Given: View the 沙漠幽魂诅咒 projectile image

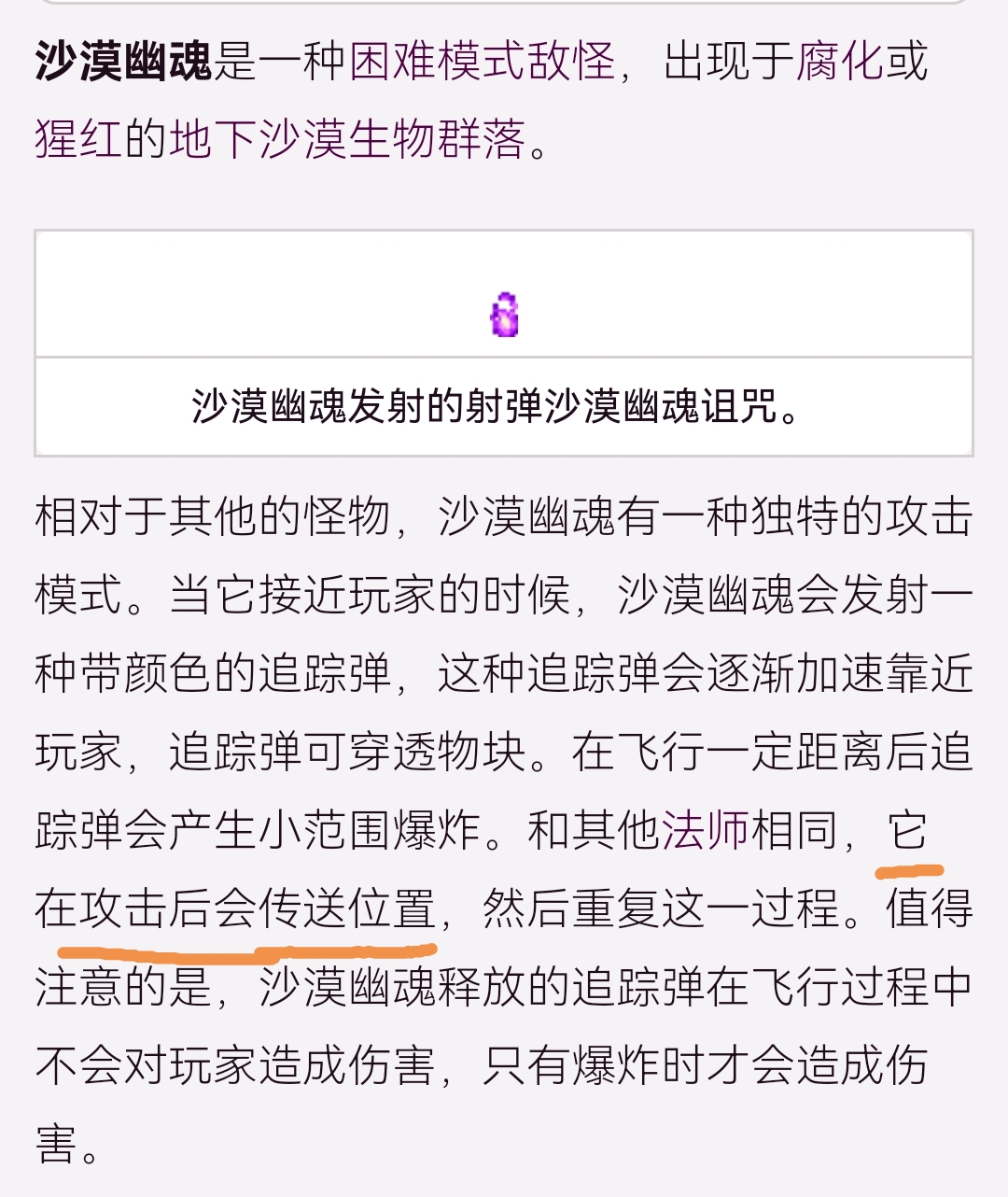Looking at the screenshot, I should [x=504, y=316].
